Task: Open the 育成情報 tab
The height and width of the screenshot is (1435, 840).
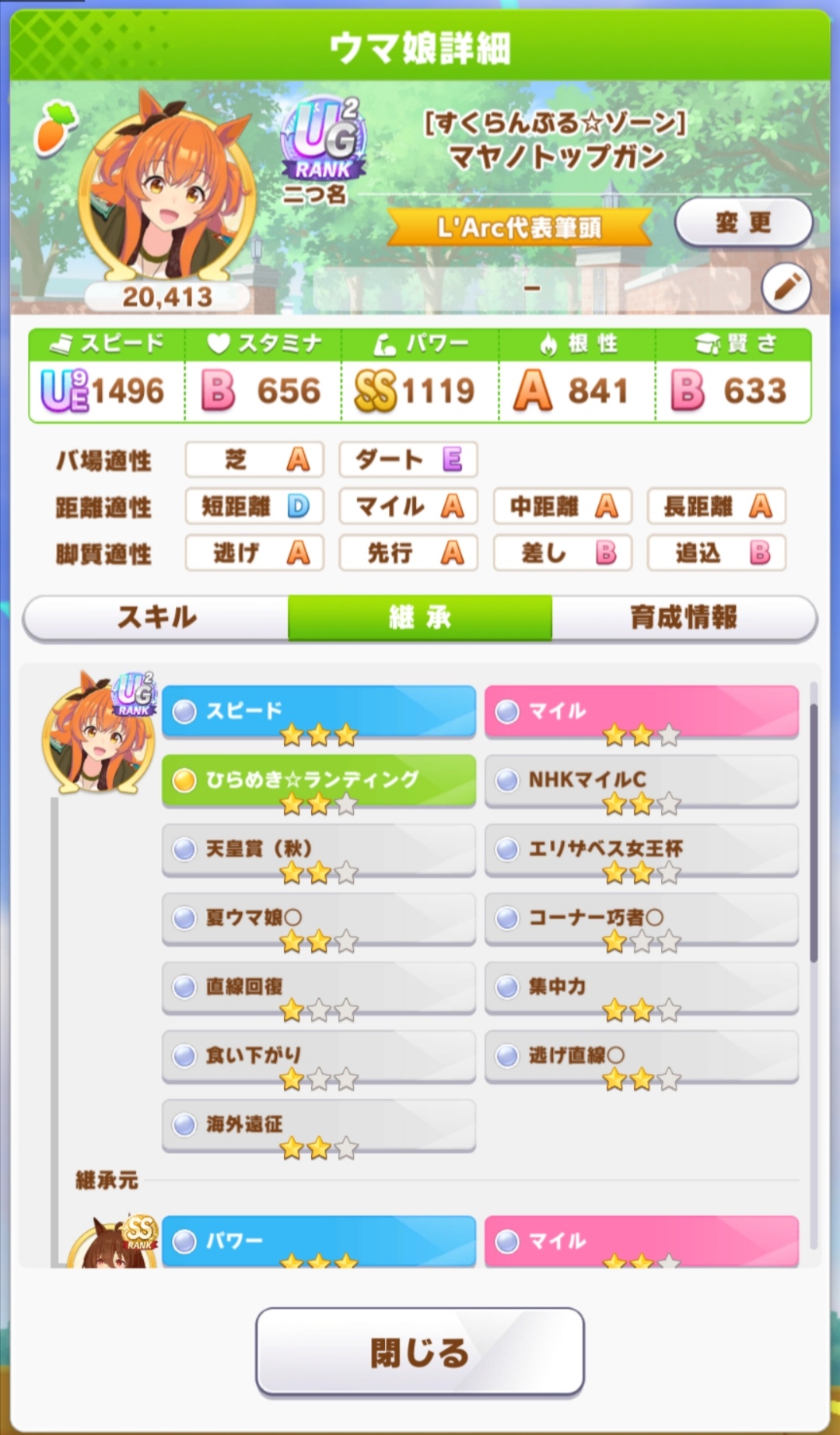Action: pos(684,618)
